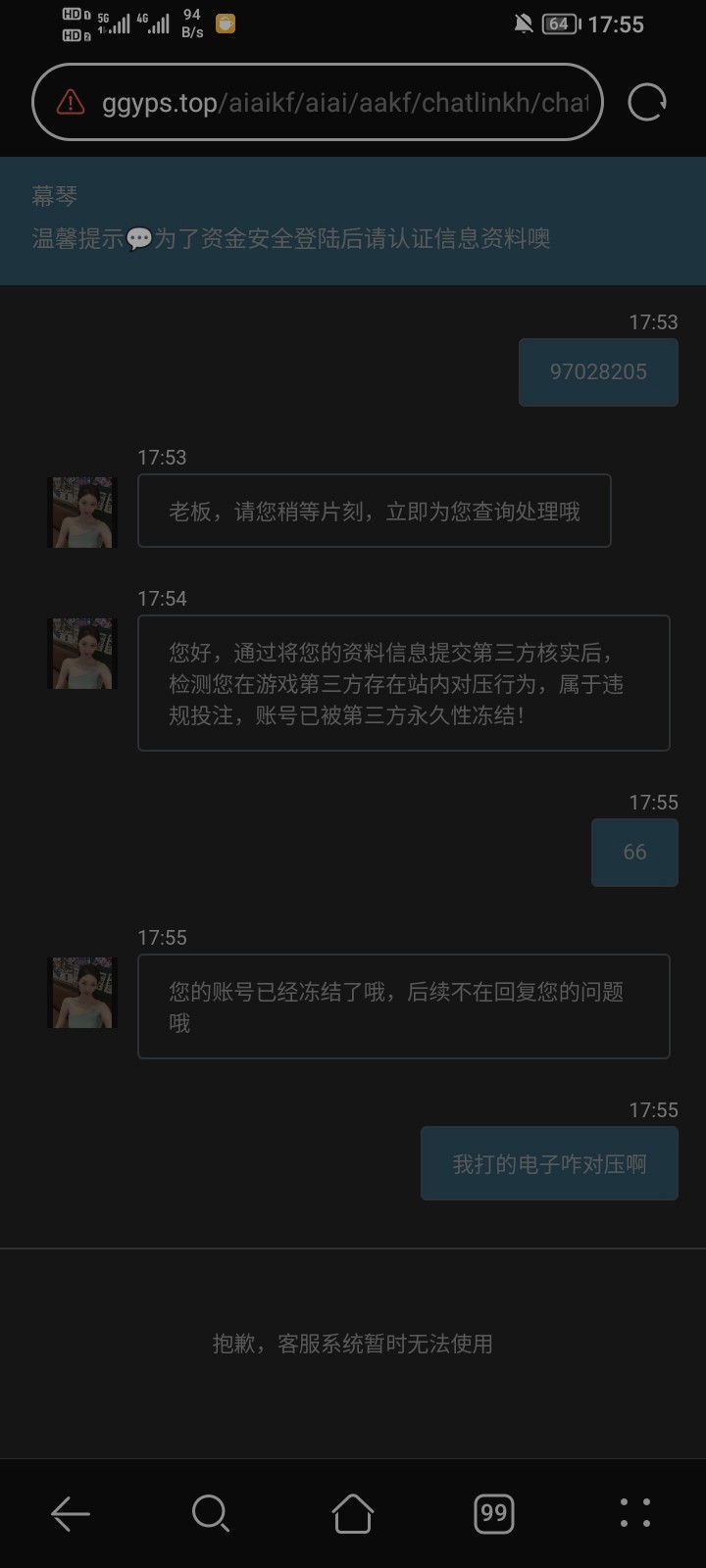The image size is (706, 1568).
Task: Open the browser more-options menu
Action: 635,1513
